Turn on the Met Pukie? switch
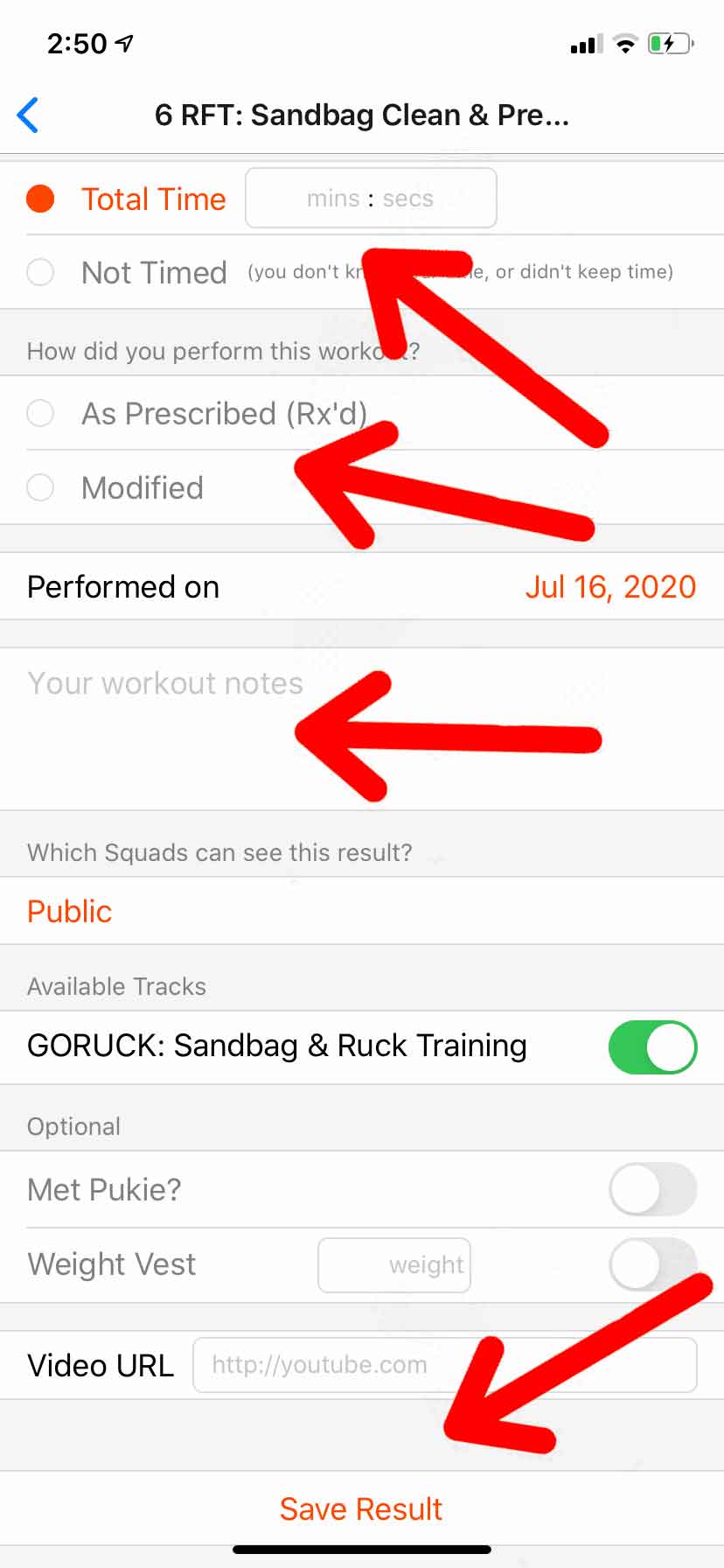 652,1189
